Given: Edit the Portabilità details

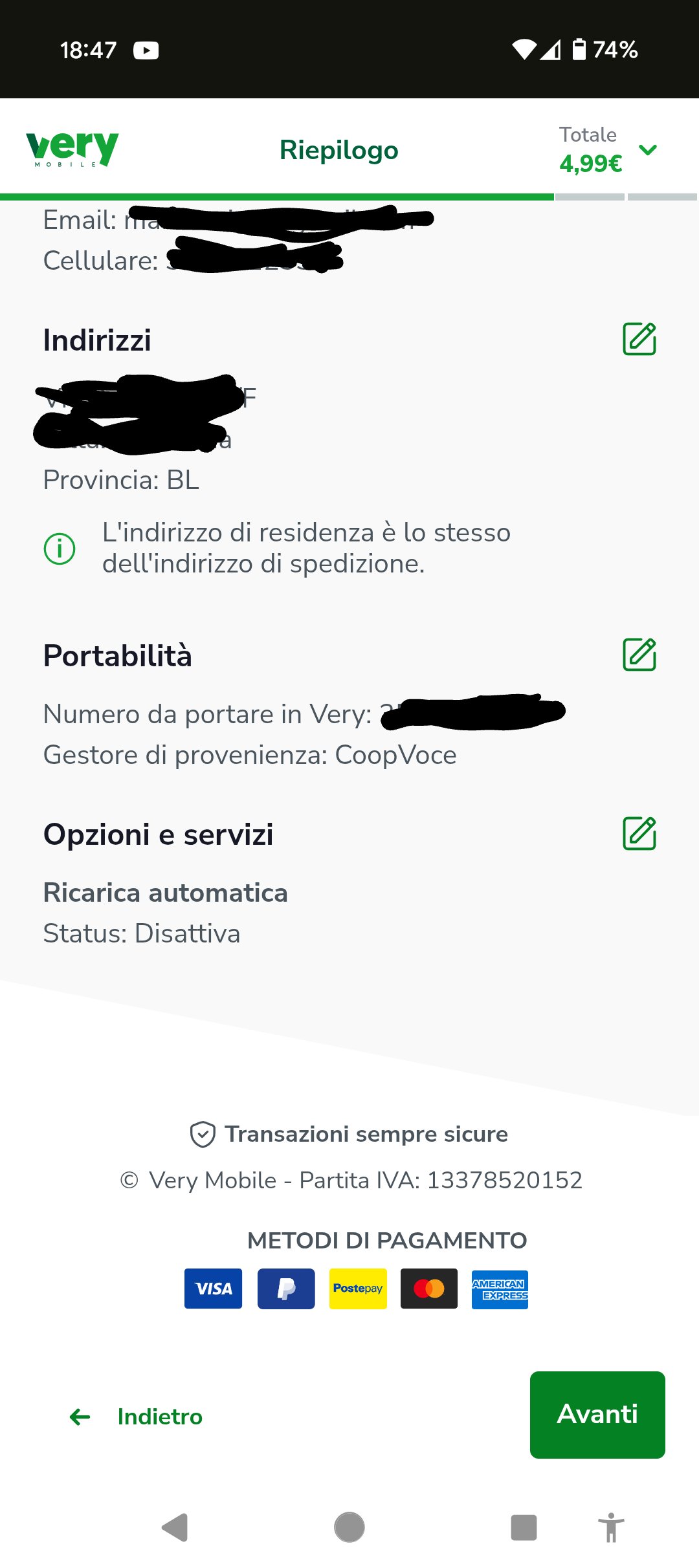Looking at the screenshot, I should click(x=639, y=655).
